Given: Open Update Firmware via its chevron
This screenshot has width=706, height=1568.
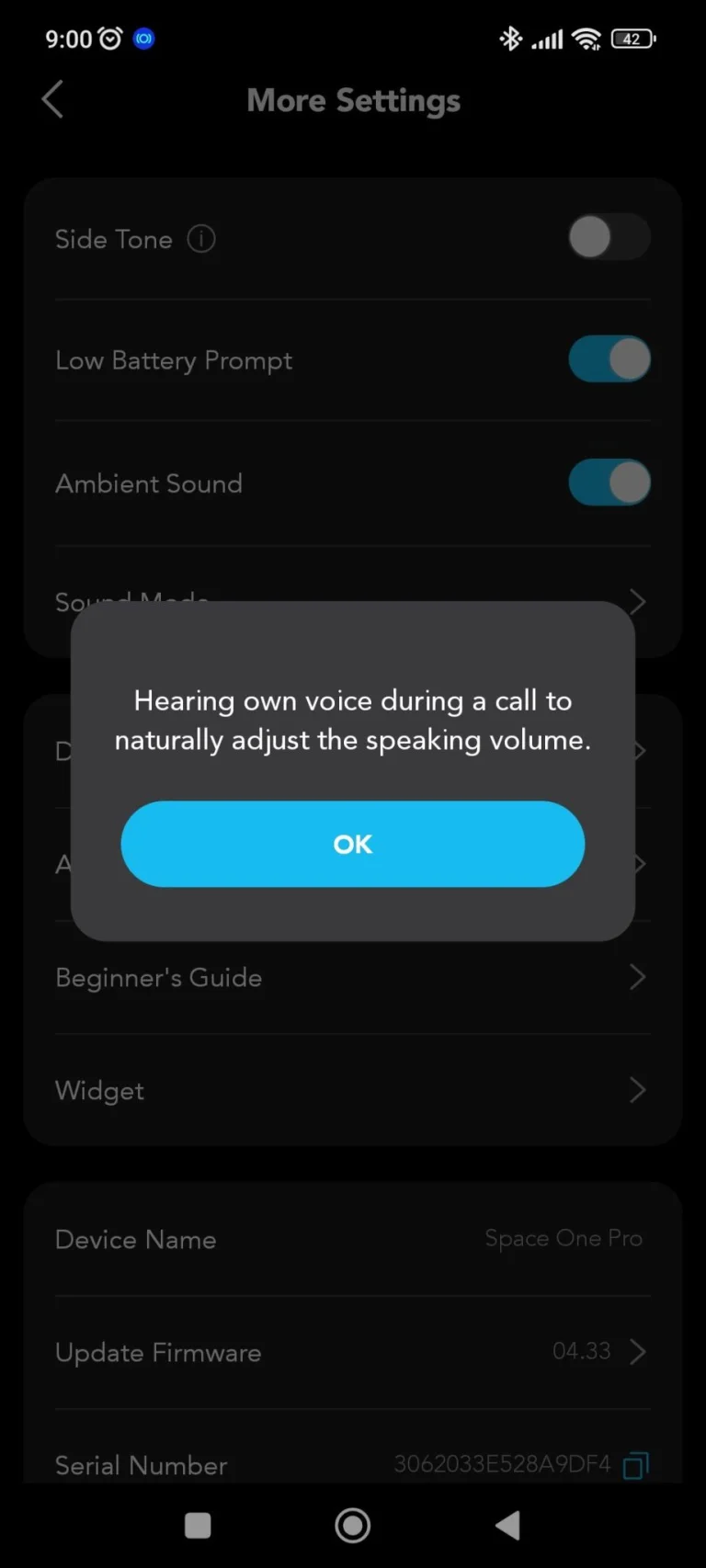Looking at the screenshot, I should tap(638, 1351).
